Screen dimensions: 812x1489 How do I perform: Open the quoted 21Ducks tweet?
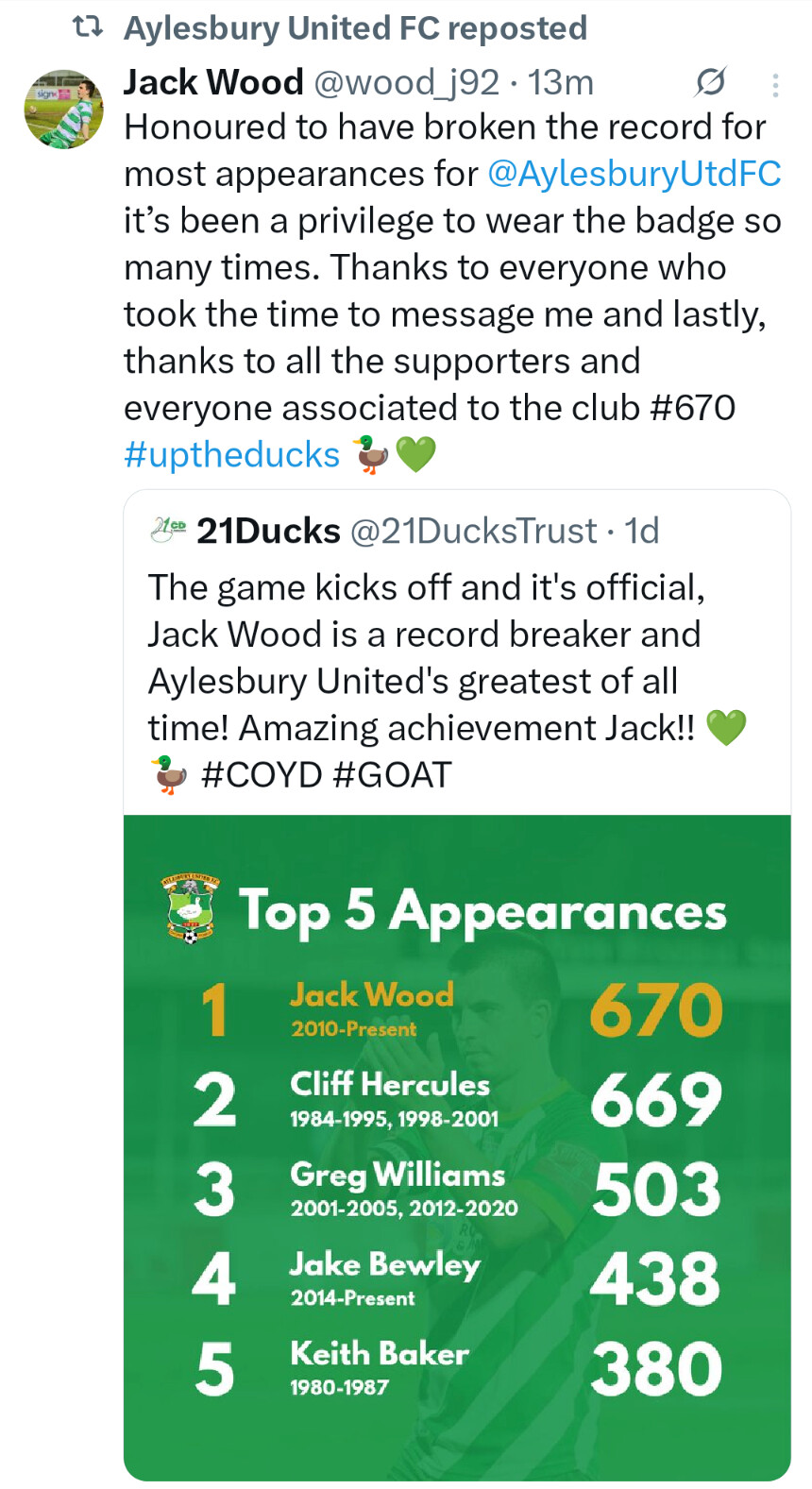(425, 656)
